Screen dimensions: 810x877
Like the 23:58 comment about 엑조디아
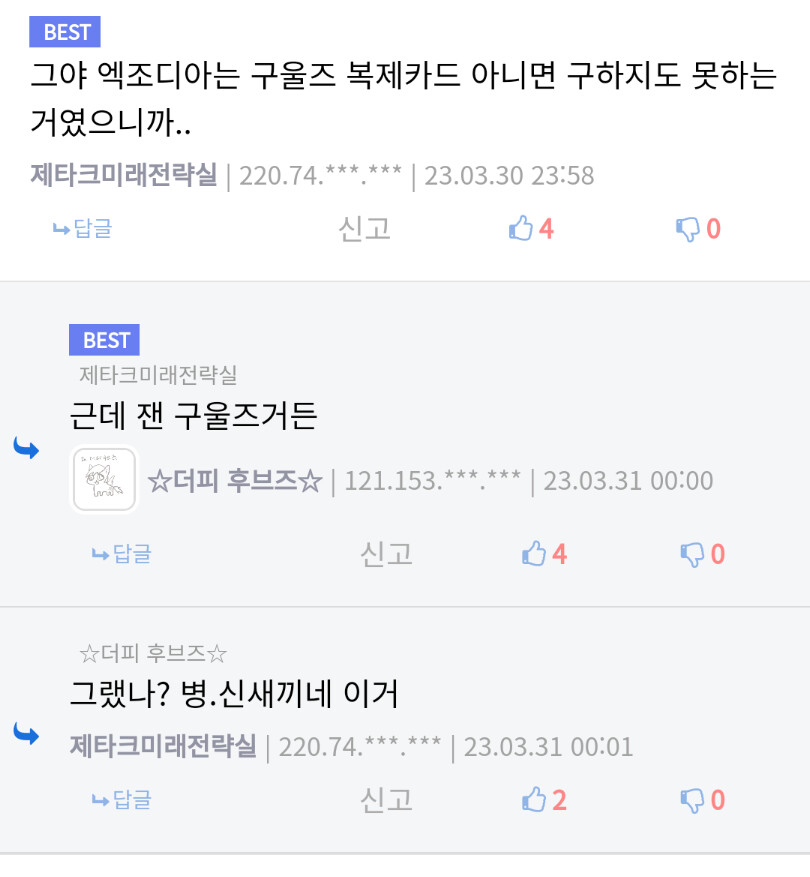tap(531, 229)
